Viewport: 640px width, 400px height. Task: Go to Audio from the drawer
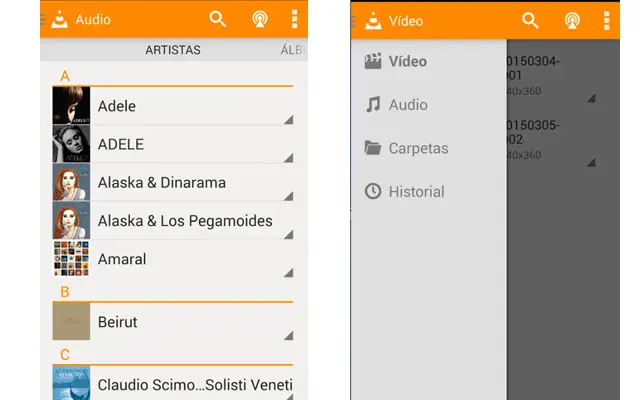407,105
